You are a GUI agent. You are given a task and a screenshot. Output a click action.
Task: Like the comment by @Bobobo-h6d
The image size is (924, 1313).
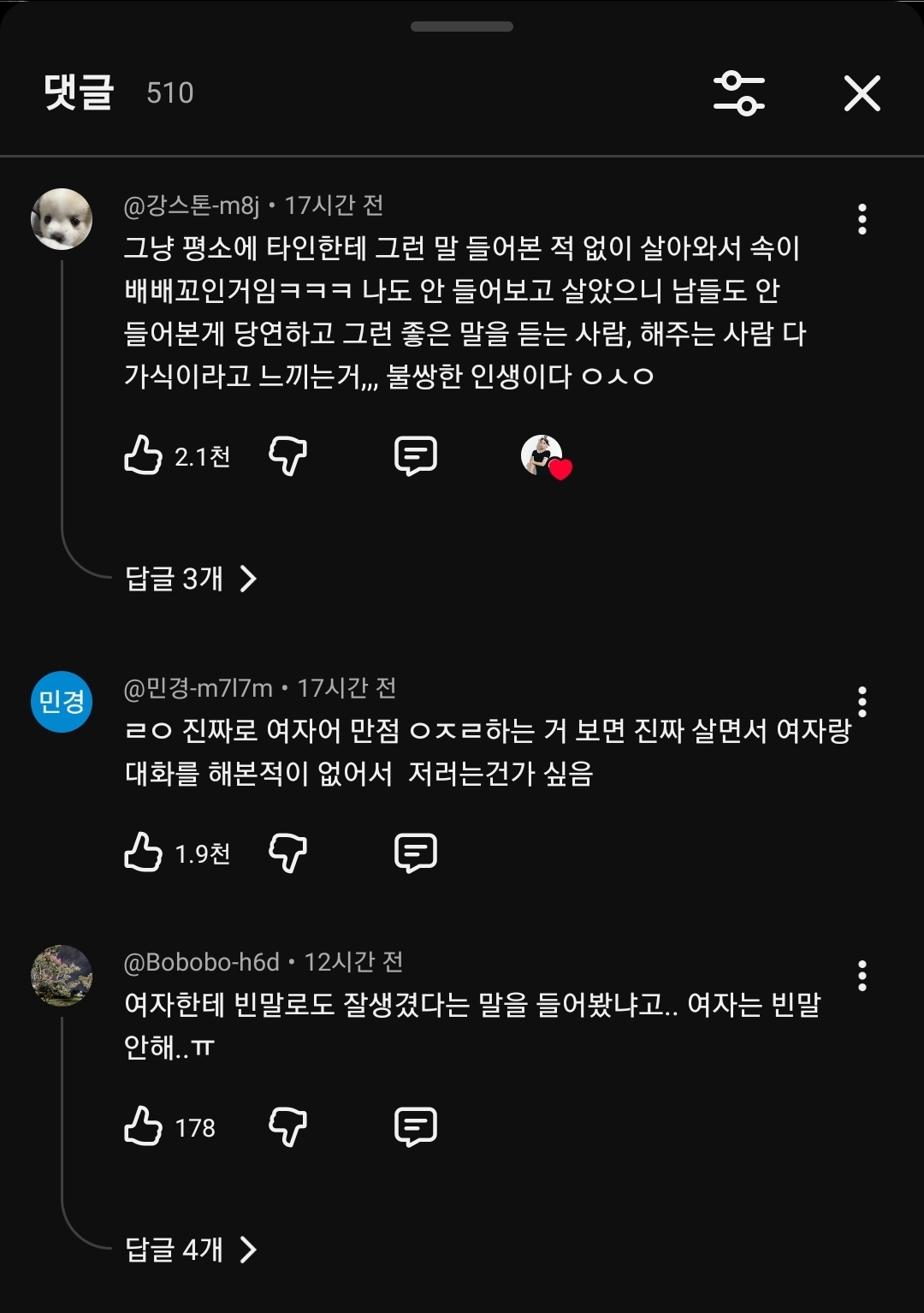(143, 1126)
